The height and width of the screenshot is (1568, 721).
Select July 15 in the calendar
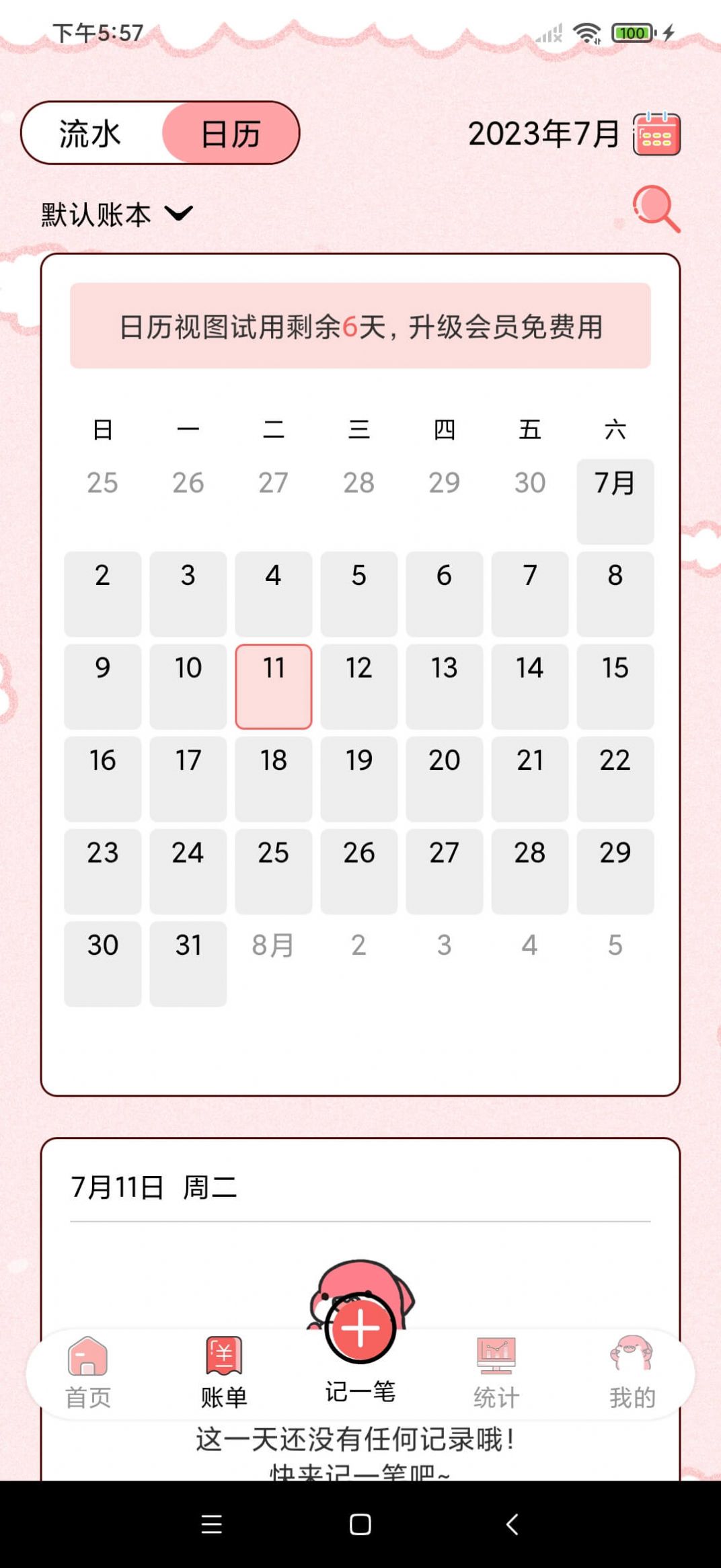pyautogui.click(x=615, y=687)
